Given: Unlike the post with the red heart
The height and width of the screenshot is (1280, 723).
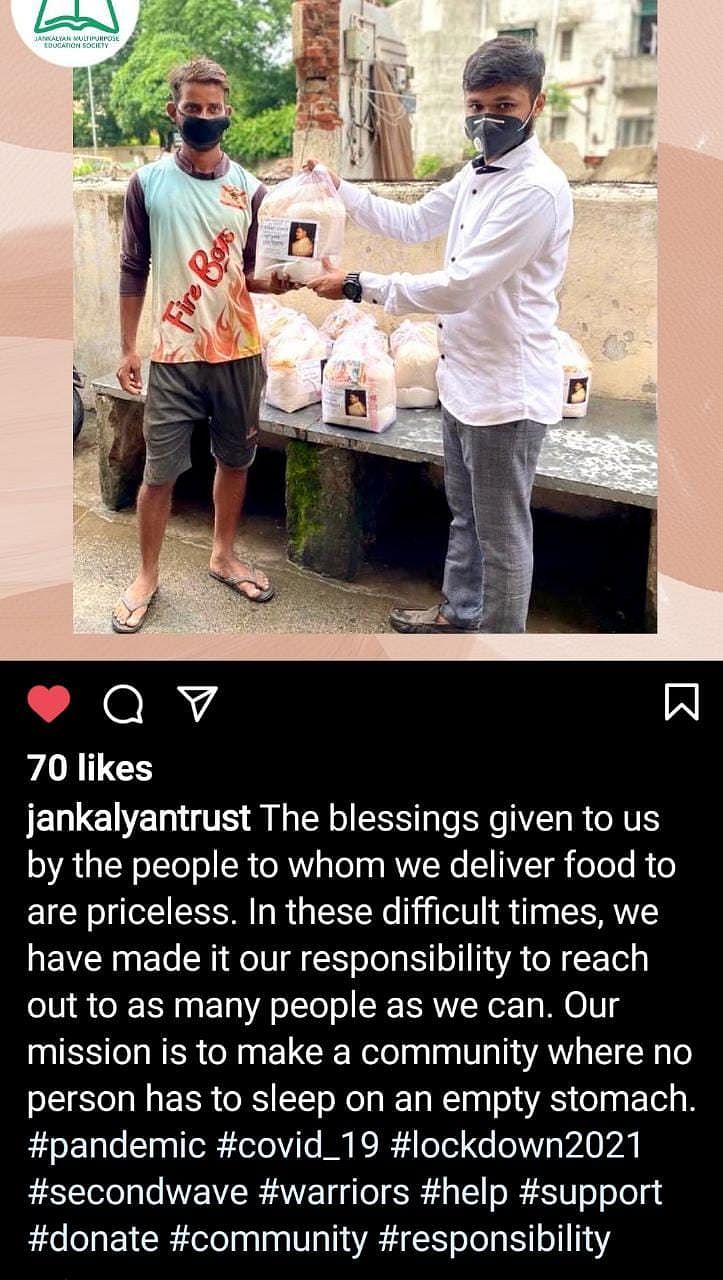Looking at the screenshot, I should (48, 704).
